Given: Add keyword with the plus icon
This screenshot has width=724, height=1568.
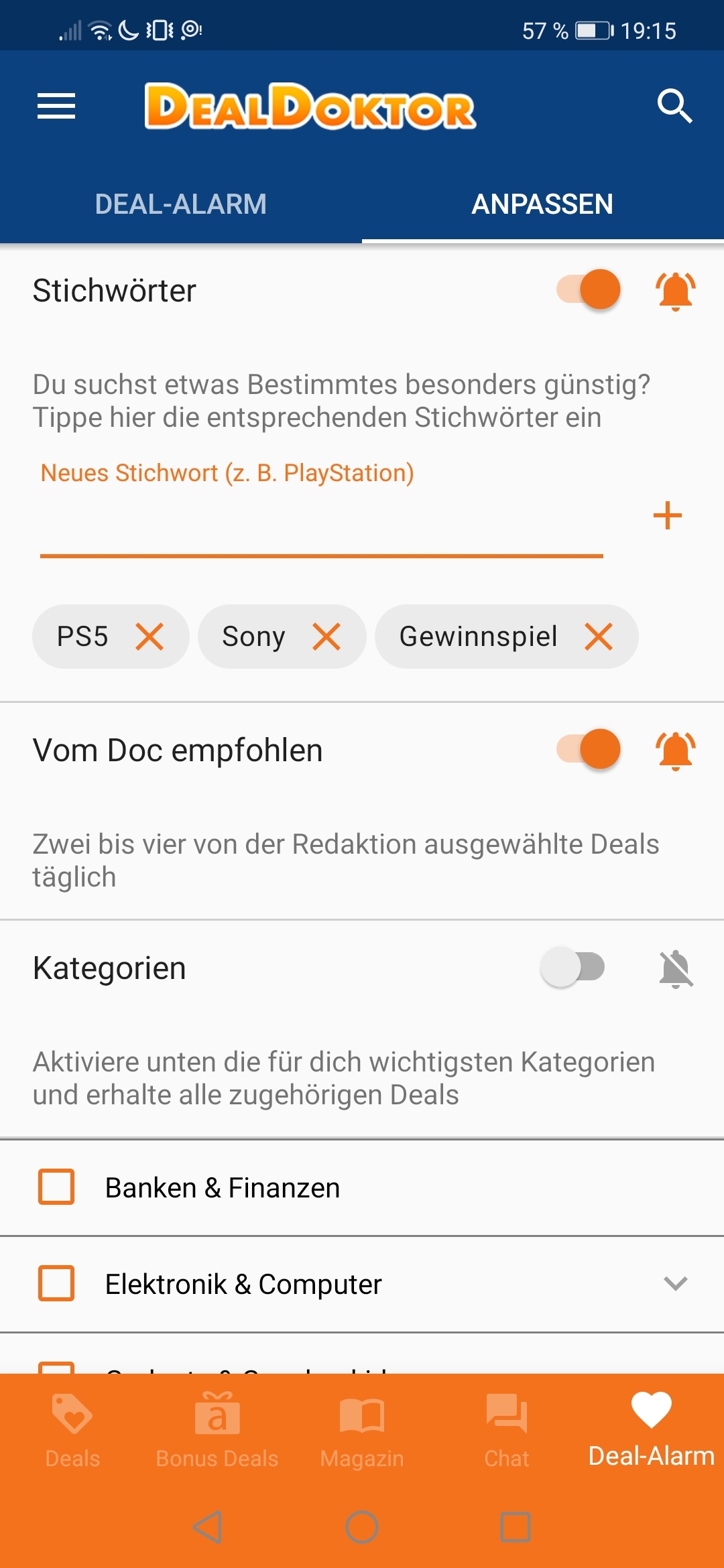Looking at the screenshot, I should [668, 515].
